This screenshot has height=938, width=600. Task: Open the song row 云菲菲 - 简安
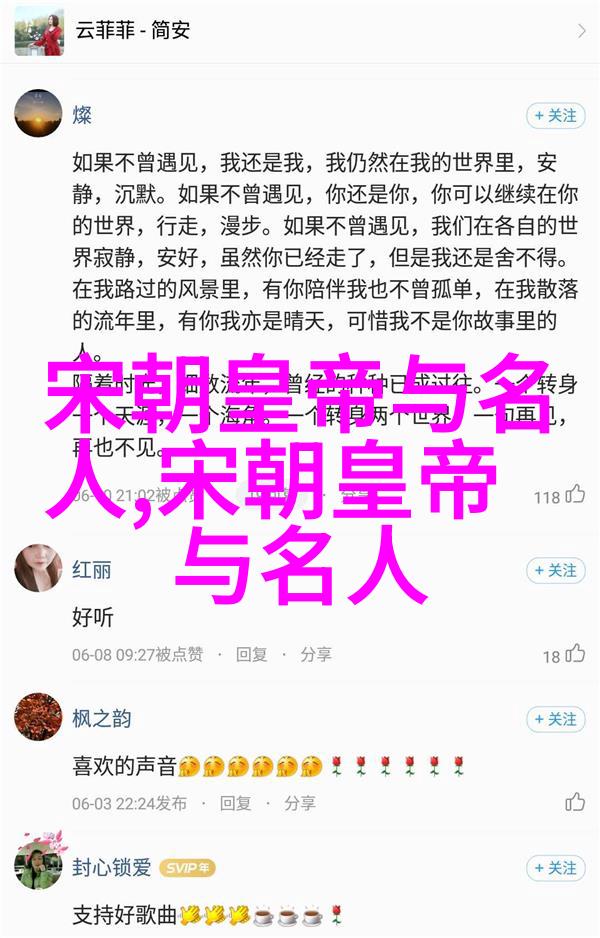tap(300, 32)
